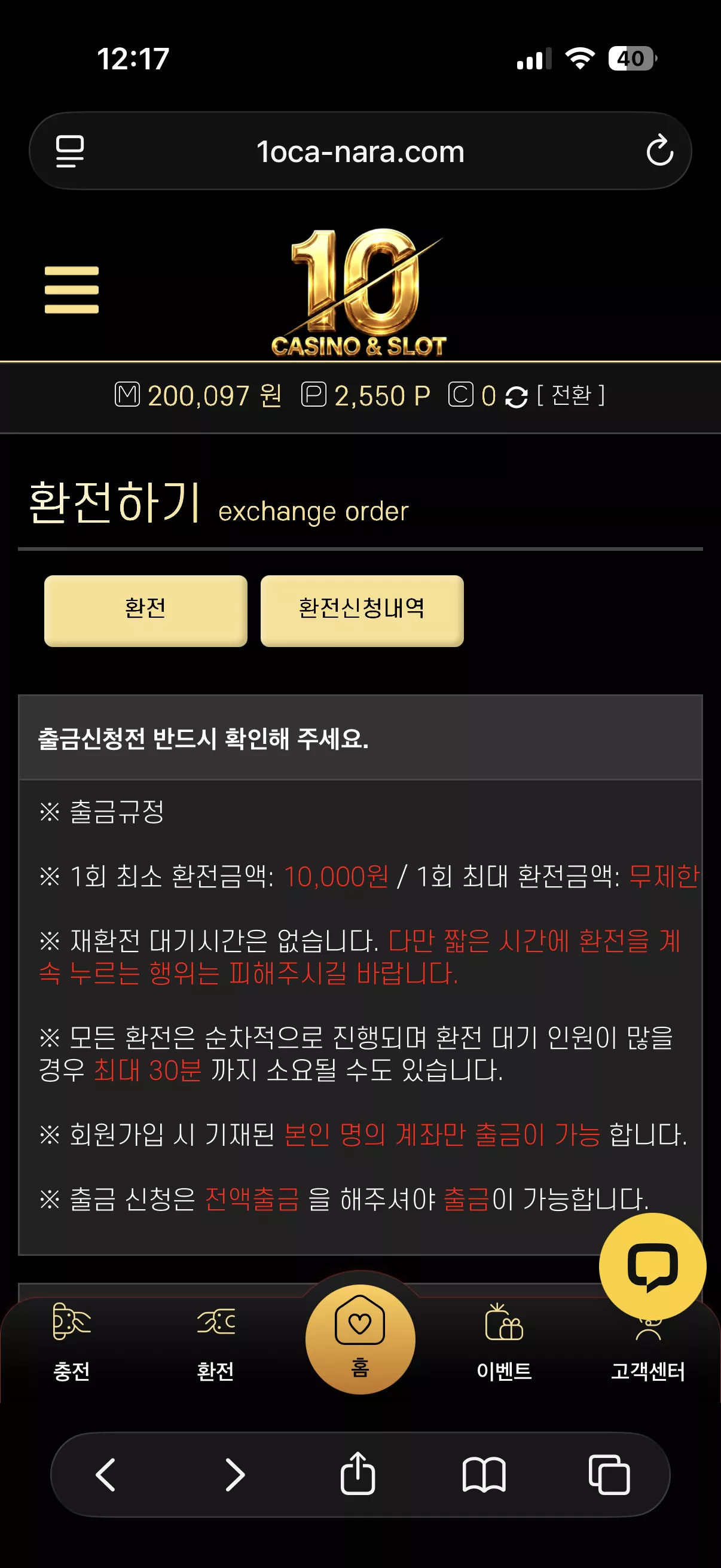
Task: Open browser bookmarks
Action: pyautogui.click(x=484, y=1474)
